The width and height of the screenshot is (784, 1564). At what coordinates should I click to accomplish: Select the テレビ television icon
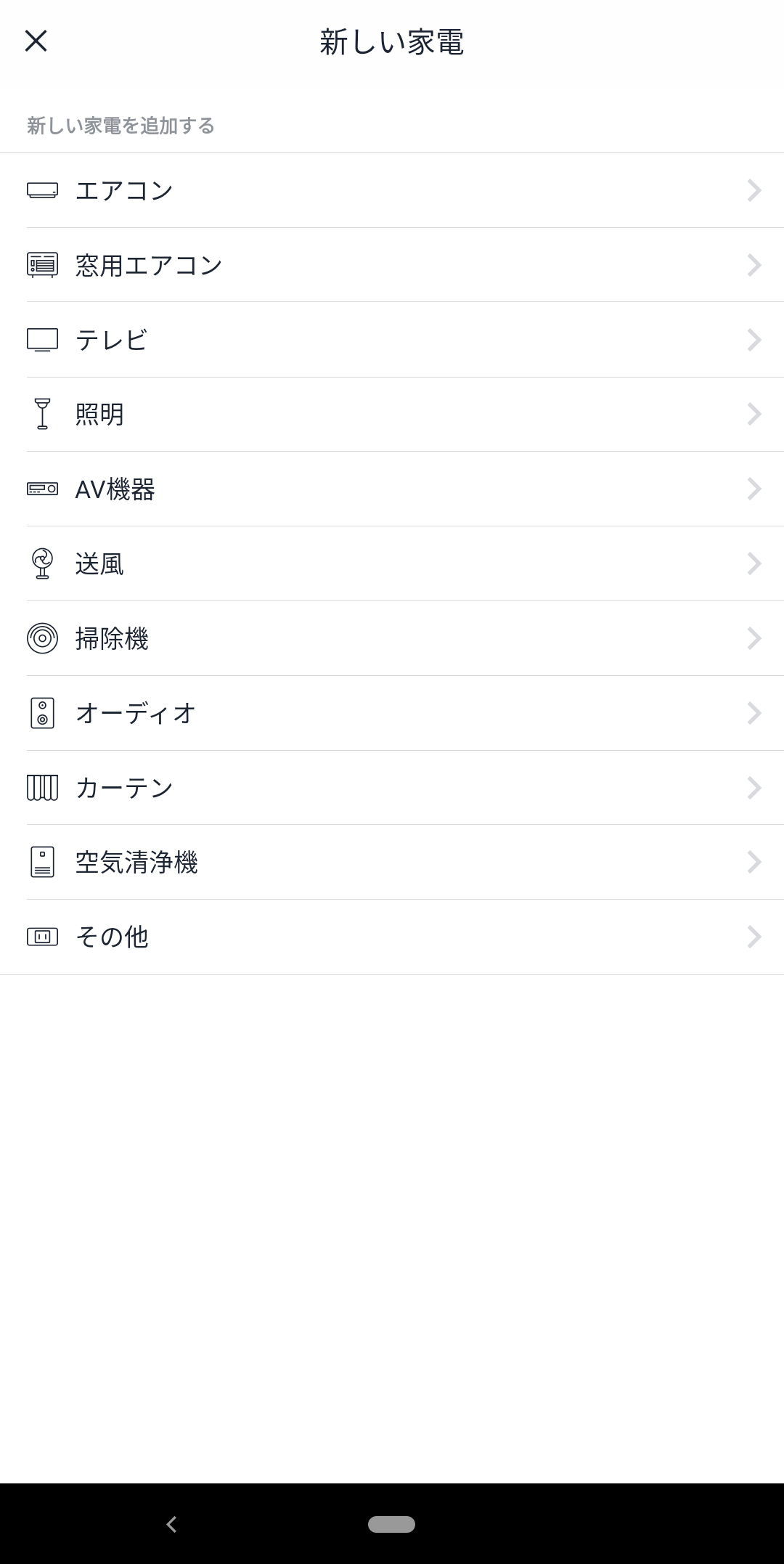click(x=43, y=339)
